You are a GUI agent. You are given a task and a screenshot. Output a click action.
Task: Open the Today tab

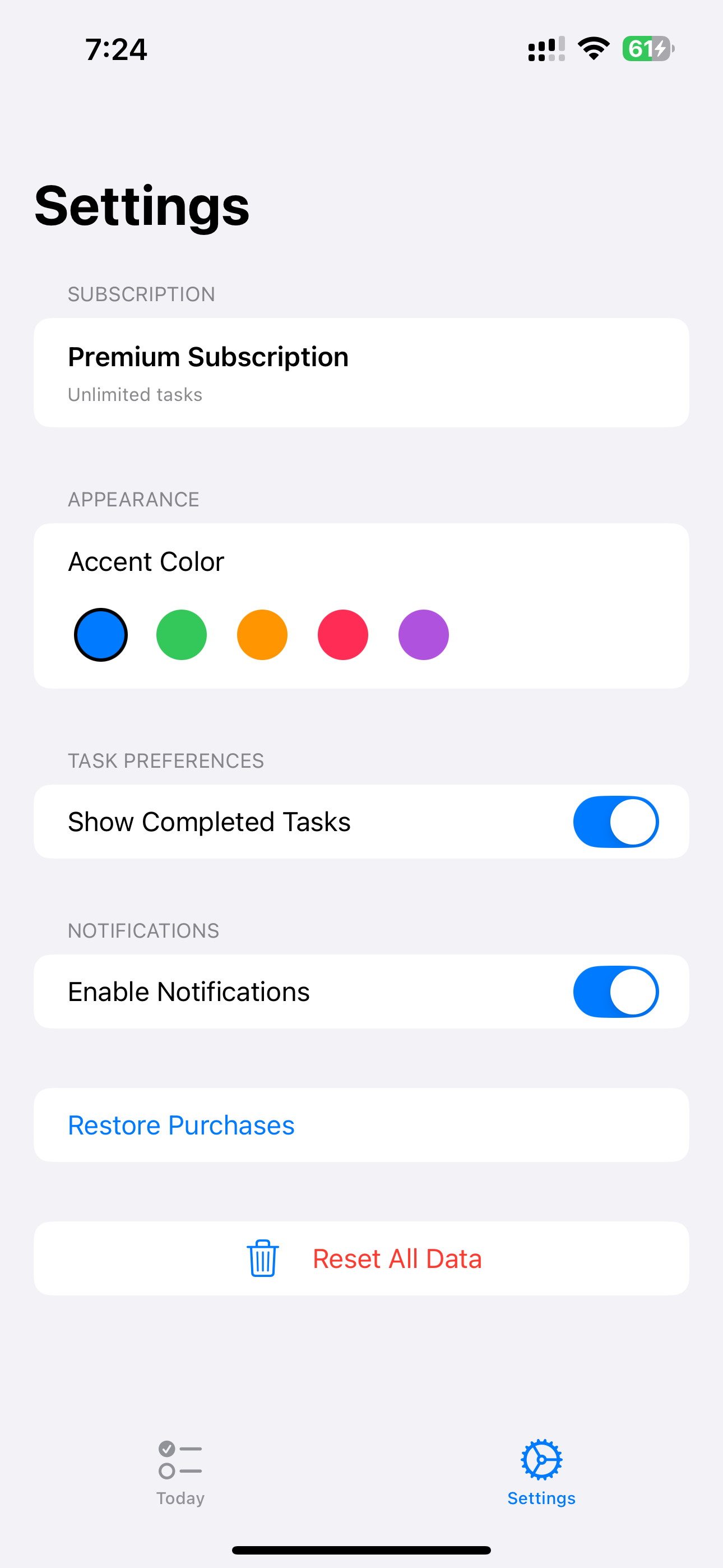[180, 1473]
